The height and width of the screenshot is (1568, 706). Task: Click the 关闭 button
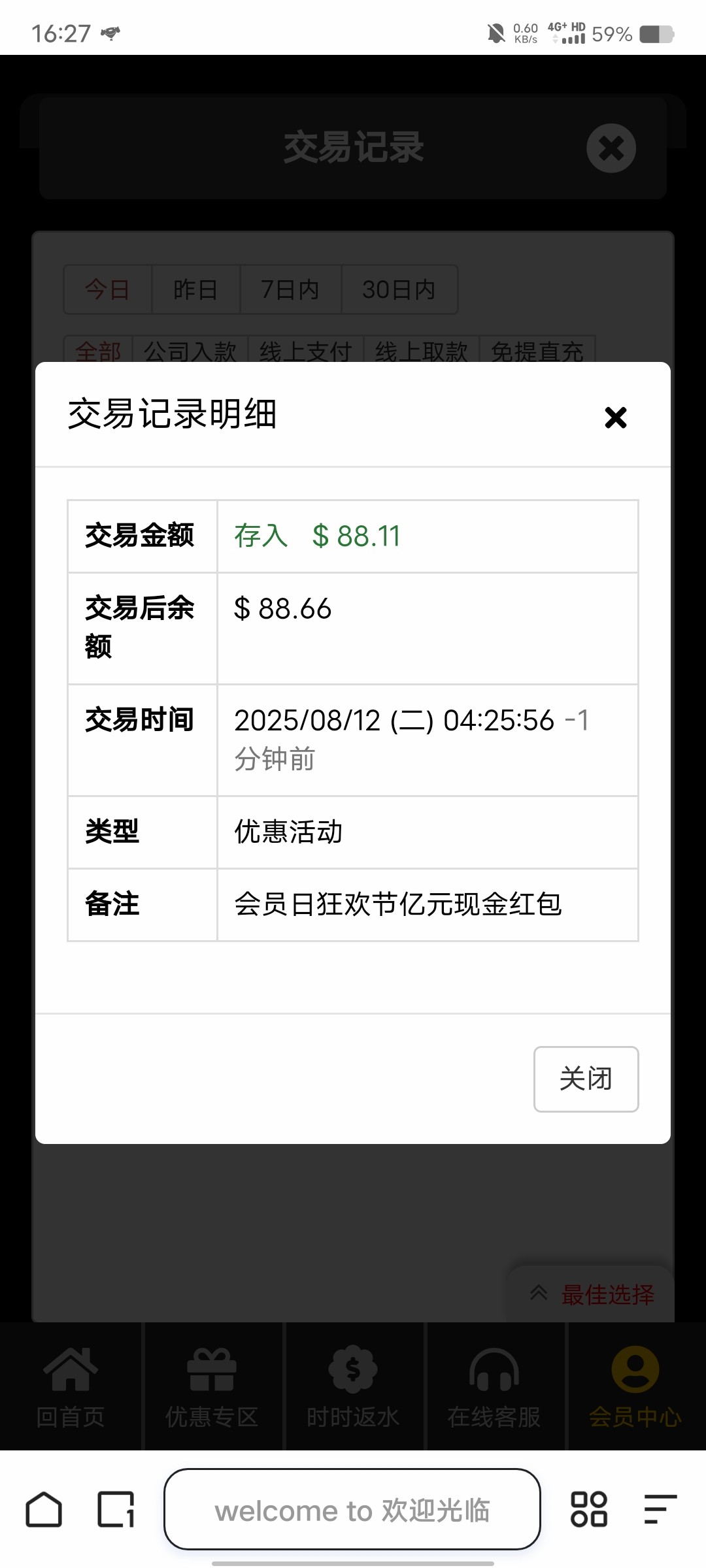[x=586, y=1079]
